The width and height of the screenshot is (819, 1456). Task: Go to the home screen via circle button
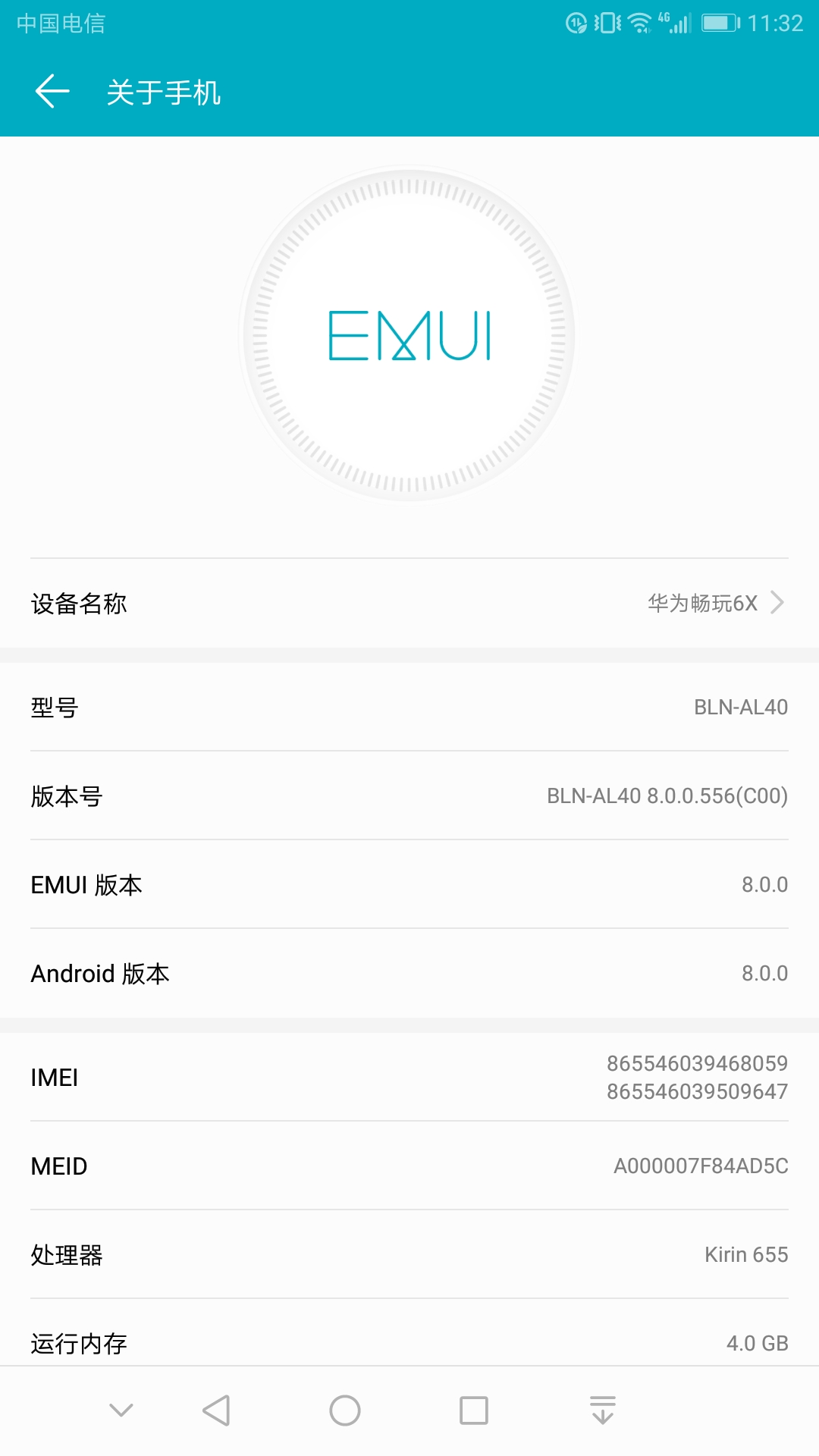[345, 1410]
